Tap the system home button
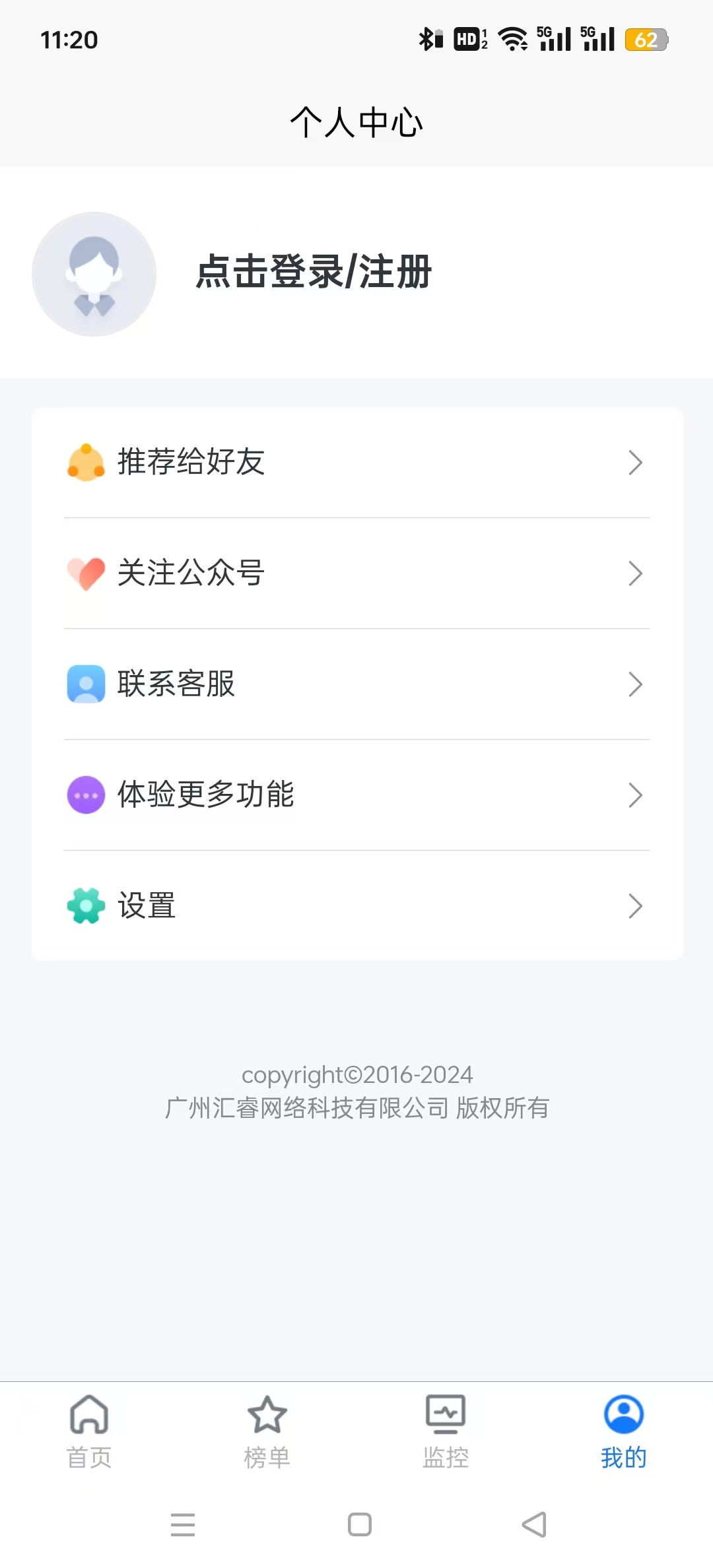The width and height of the screenshot is (713, 1568). 359,1524
